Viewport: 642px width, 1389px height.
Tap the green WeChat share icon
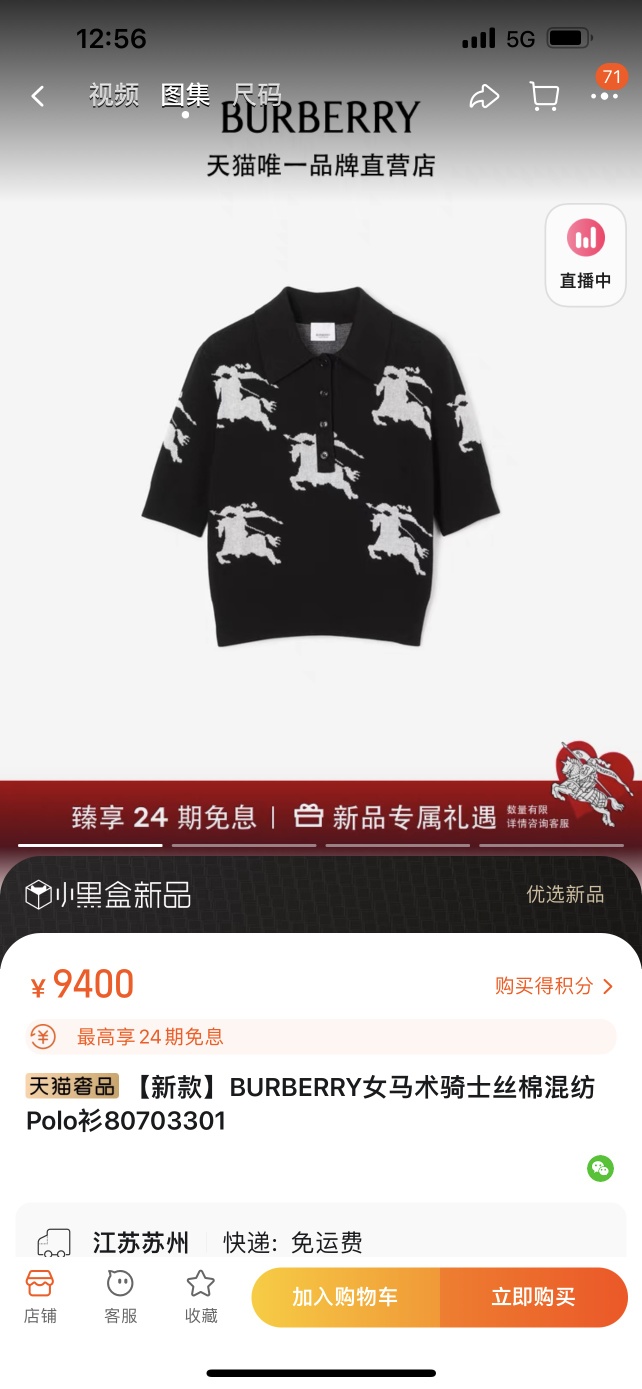(600, 1168)
